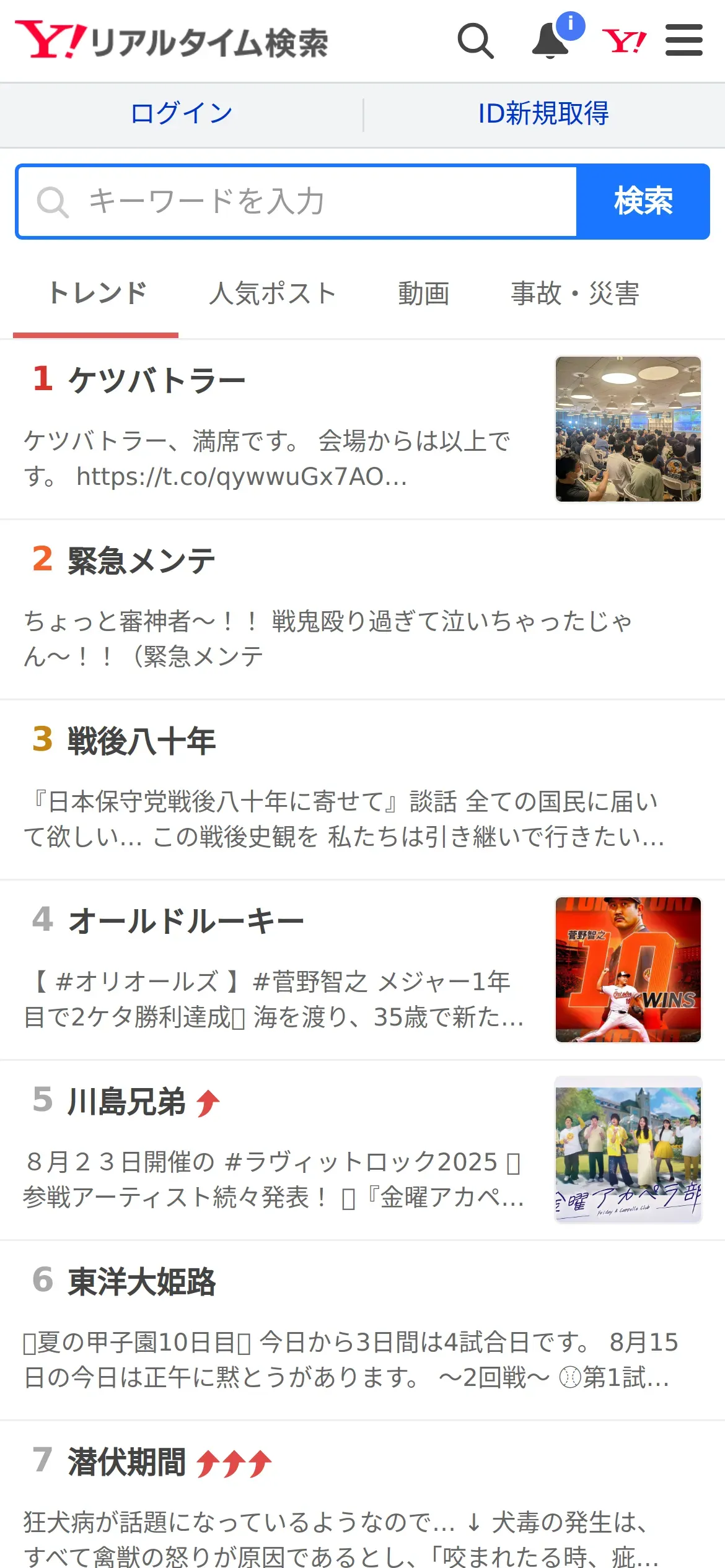
Task: Open trend 6 東洋大姫路
Action: tap(141, 1281)
